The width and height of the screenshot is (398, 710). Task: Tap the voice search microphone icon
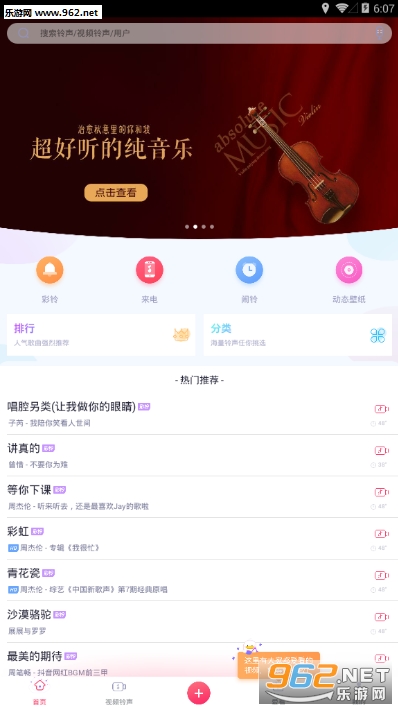(x=379, y=34)
